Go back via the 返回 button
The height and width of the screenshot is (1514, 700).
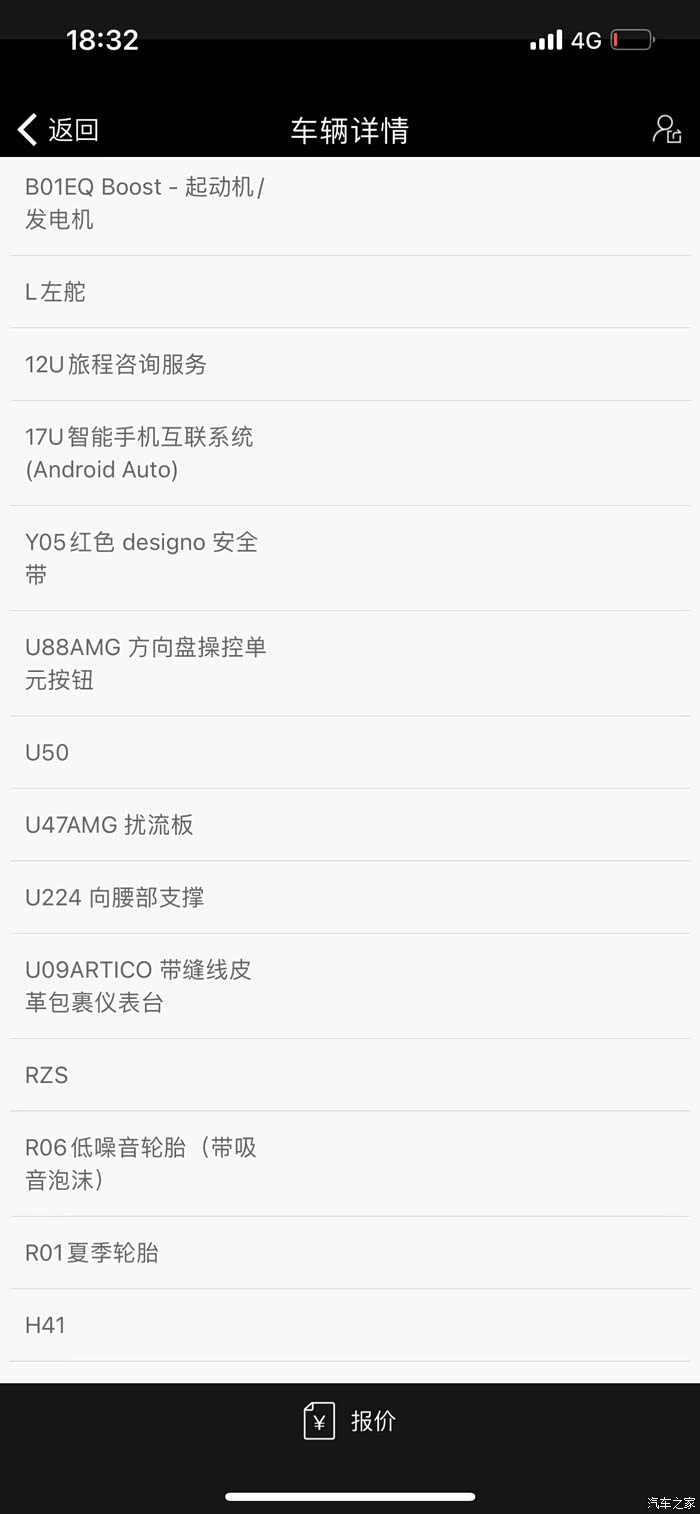(58, 130)
